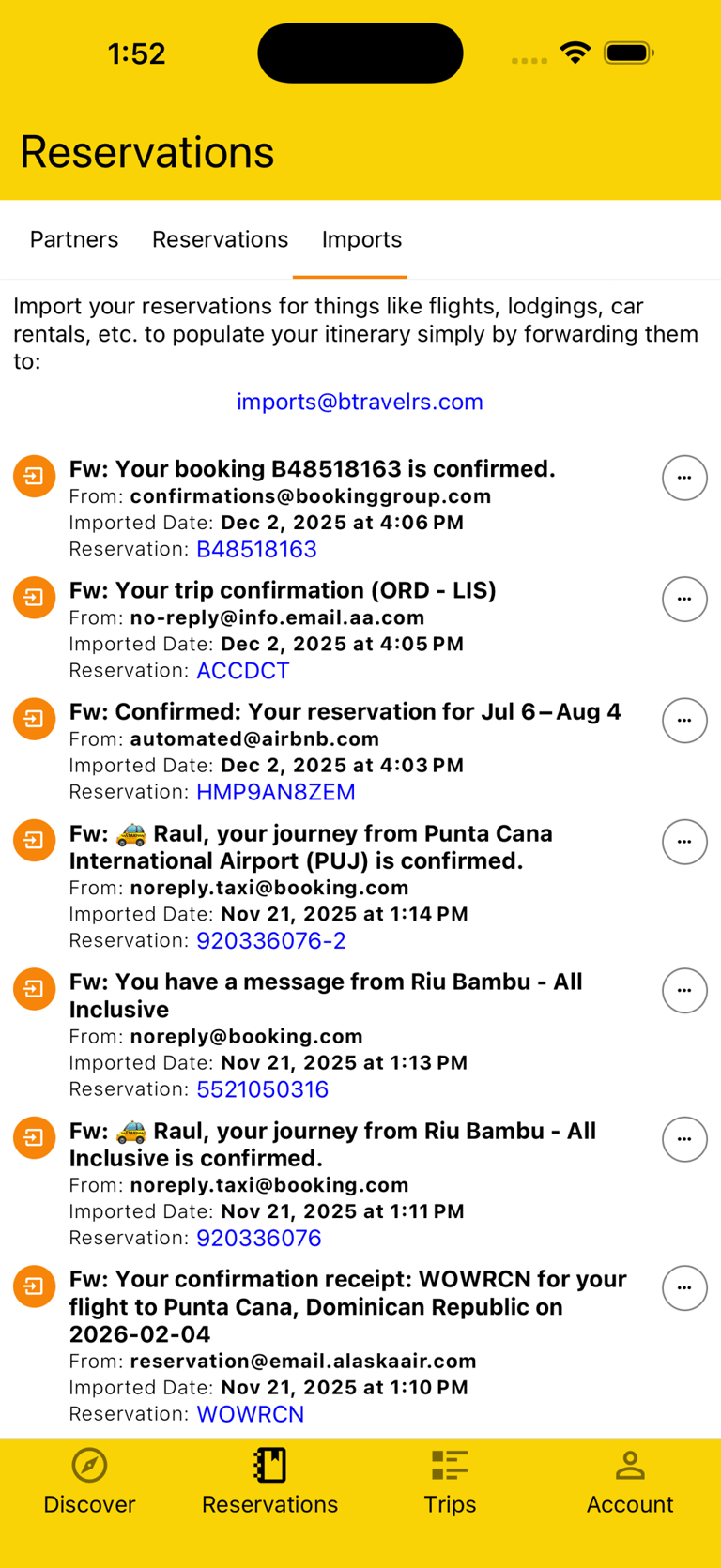Open reservation B48518163
The image size is (721, 1568).
click(x=256, y=549)
